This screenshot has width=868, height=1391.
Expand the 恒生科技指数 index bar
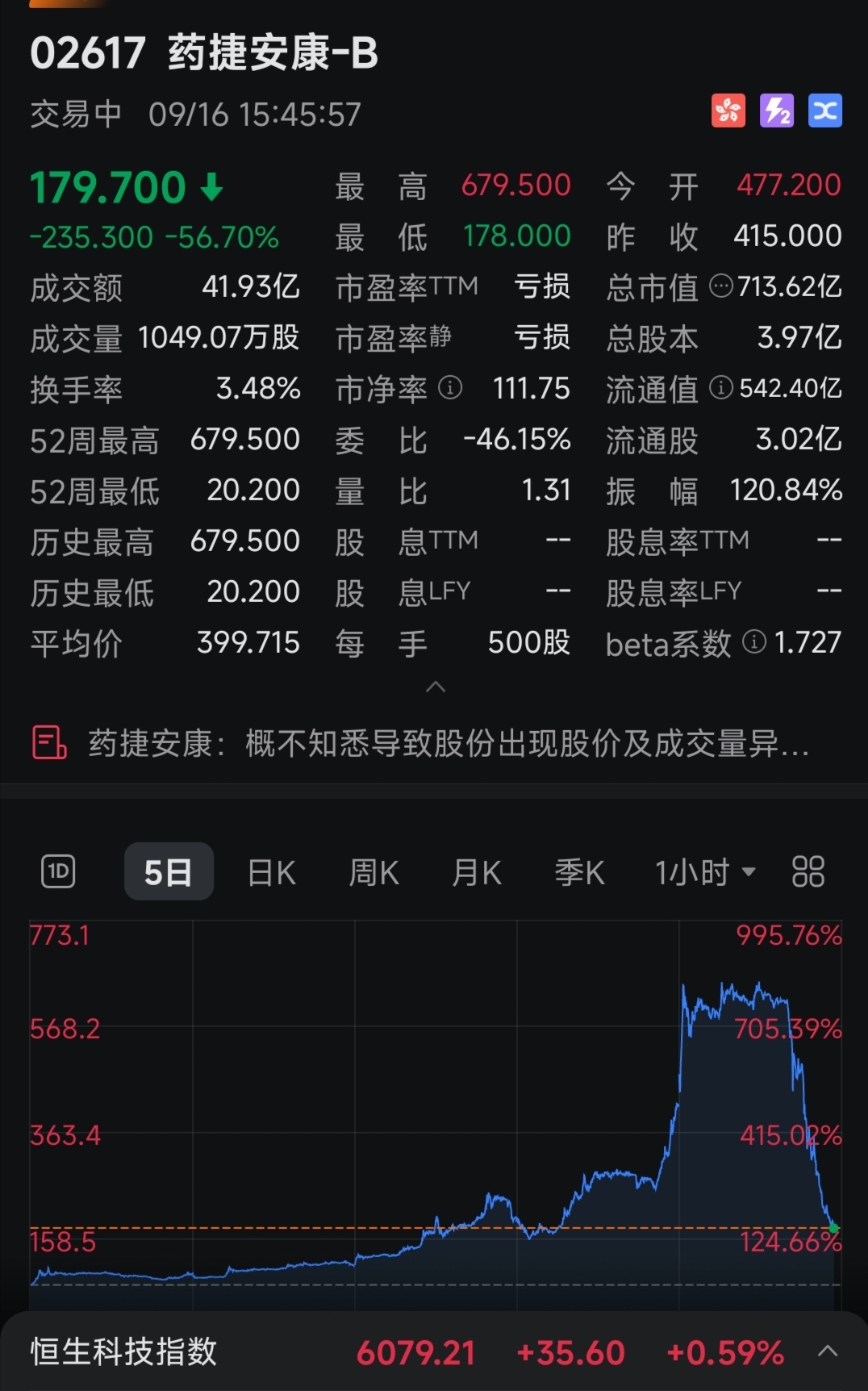828,1351
